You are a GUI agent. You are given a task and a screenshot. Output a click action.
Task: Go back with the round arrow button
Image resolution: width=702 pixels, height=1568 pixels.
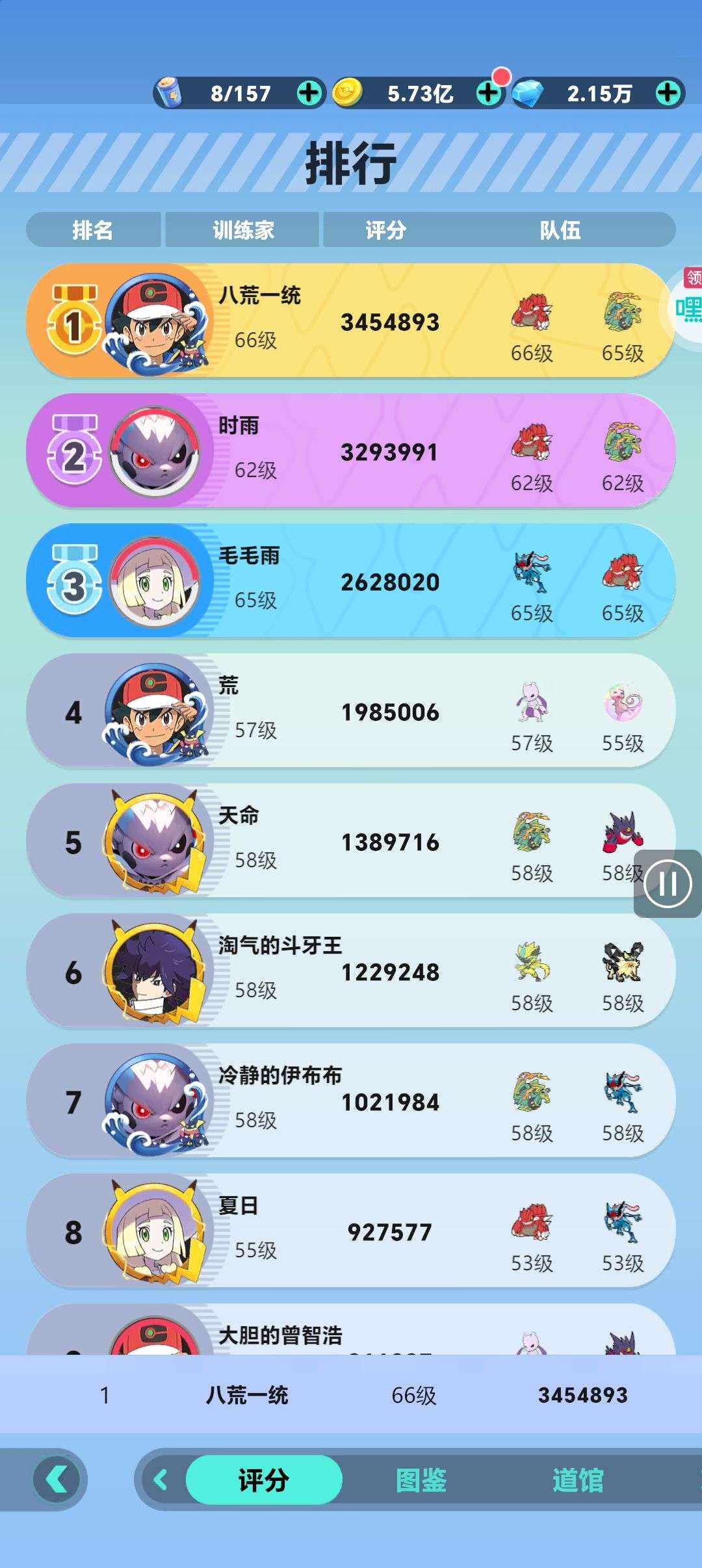59,1480
